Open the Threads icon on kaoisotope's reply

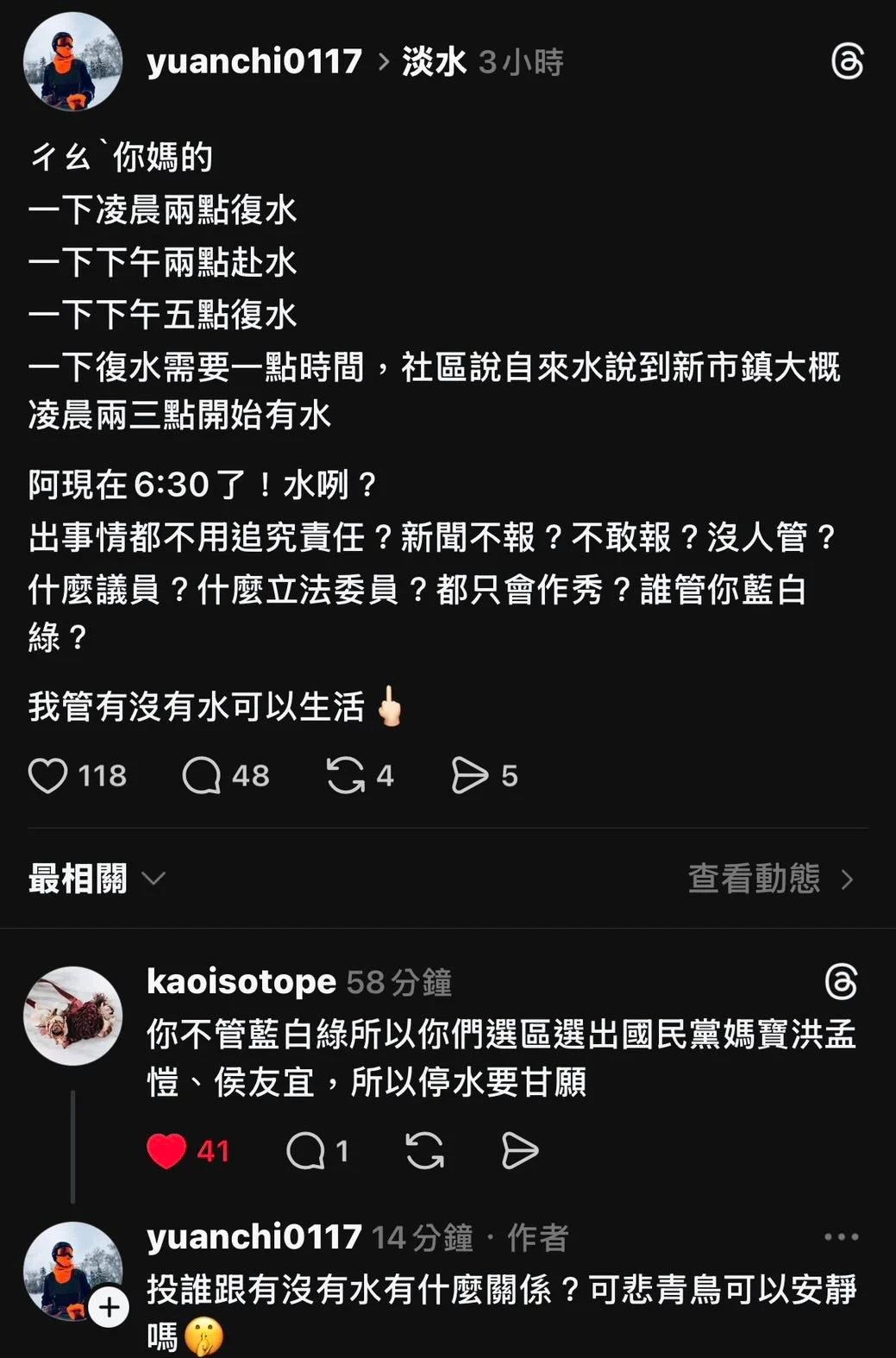point(841,982)
